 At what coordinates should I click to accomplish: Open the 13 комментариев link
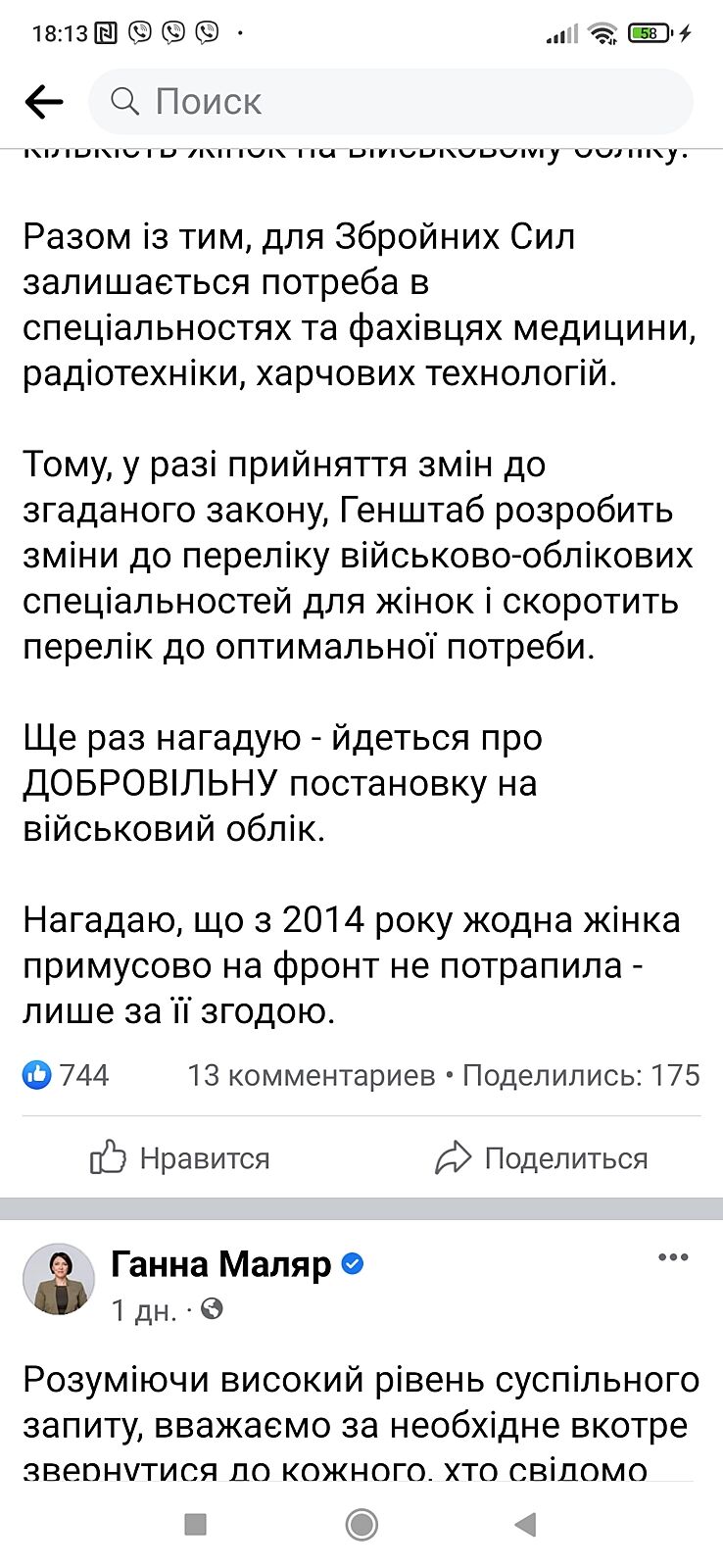click(x=311, y=1075)
